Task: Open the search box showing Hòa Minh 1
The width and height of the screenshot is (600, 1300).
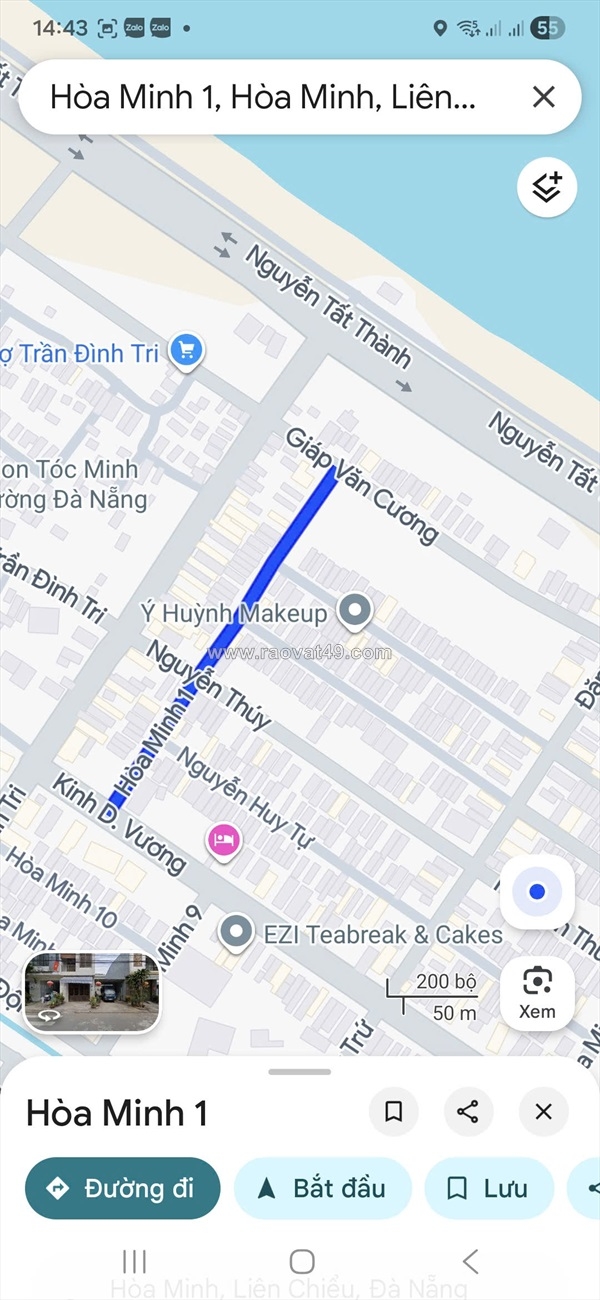Action: click(x=260, y=97)
